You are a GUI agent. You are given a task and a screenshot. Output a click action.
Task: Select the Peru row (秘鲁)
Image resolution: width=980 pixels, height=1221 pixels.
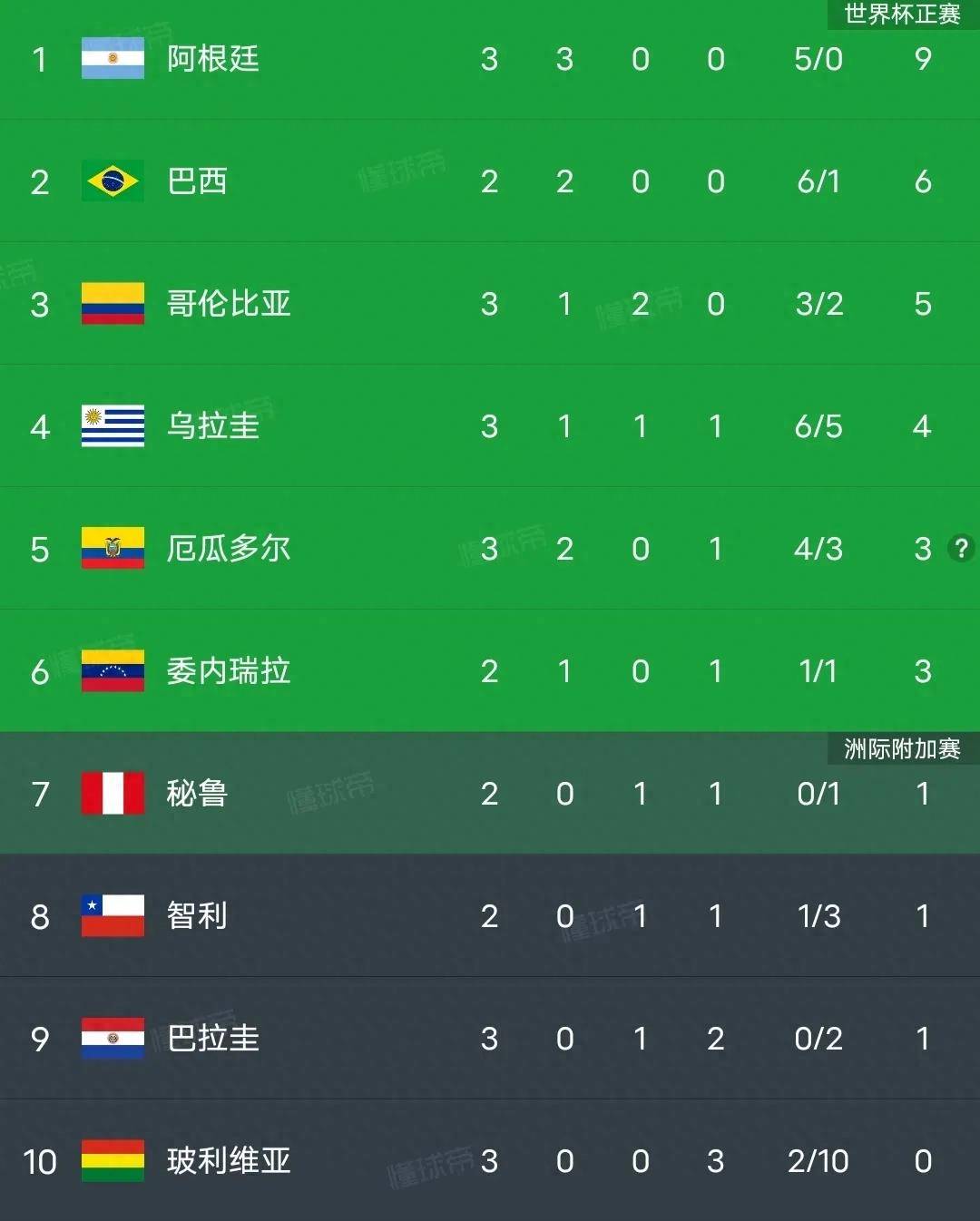[x=197, y=794]
